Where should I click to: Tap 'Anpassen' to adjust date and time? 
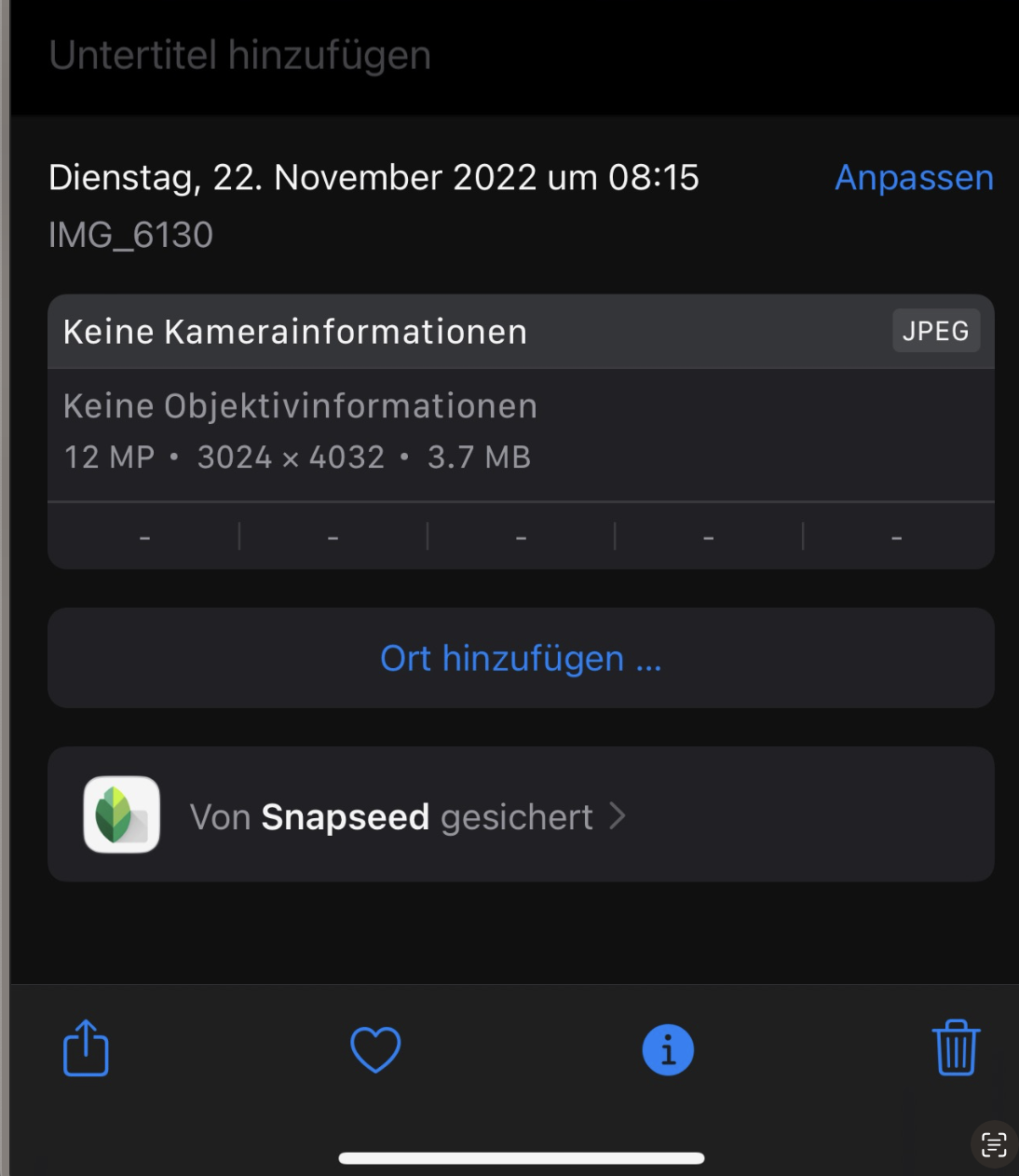pyautogui.click(x=914, y=177)
